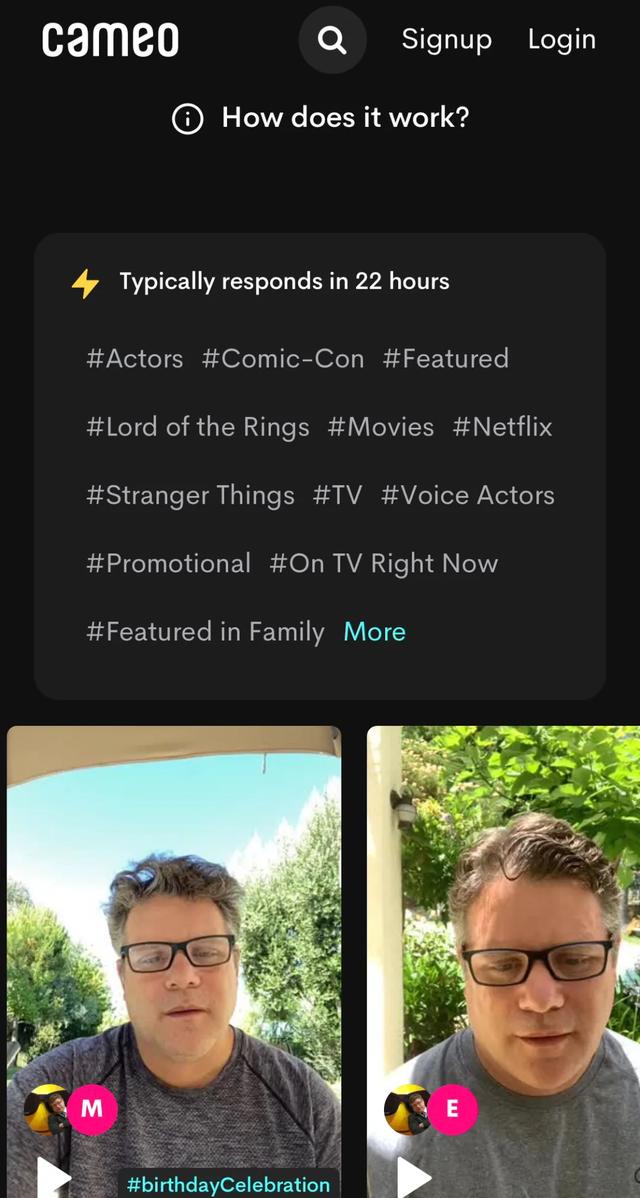Open the #Promotional tag
640x1198 pixels.
pos(168,563)
